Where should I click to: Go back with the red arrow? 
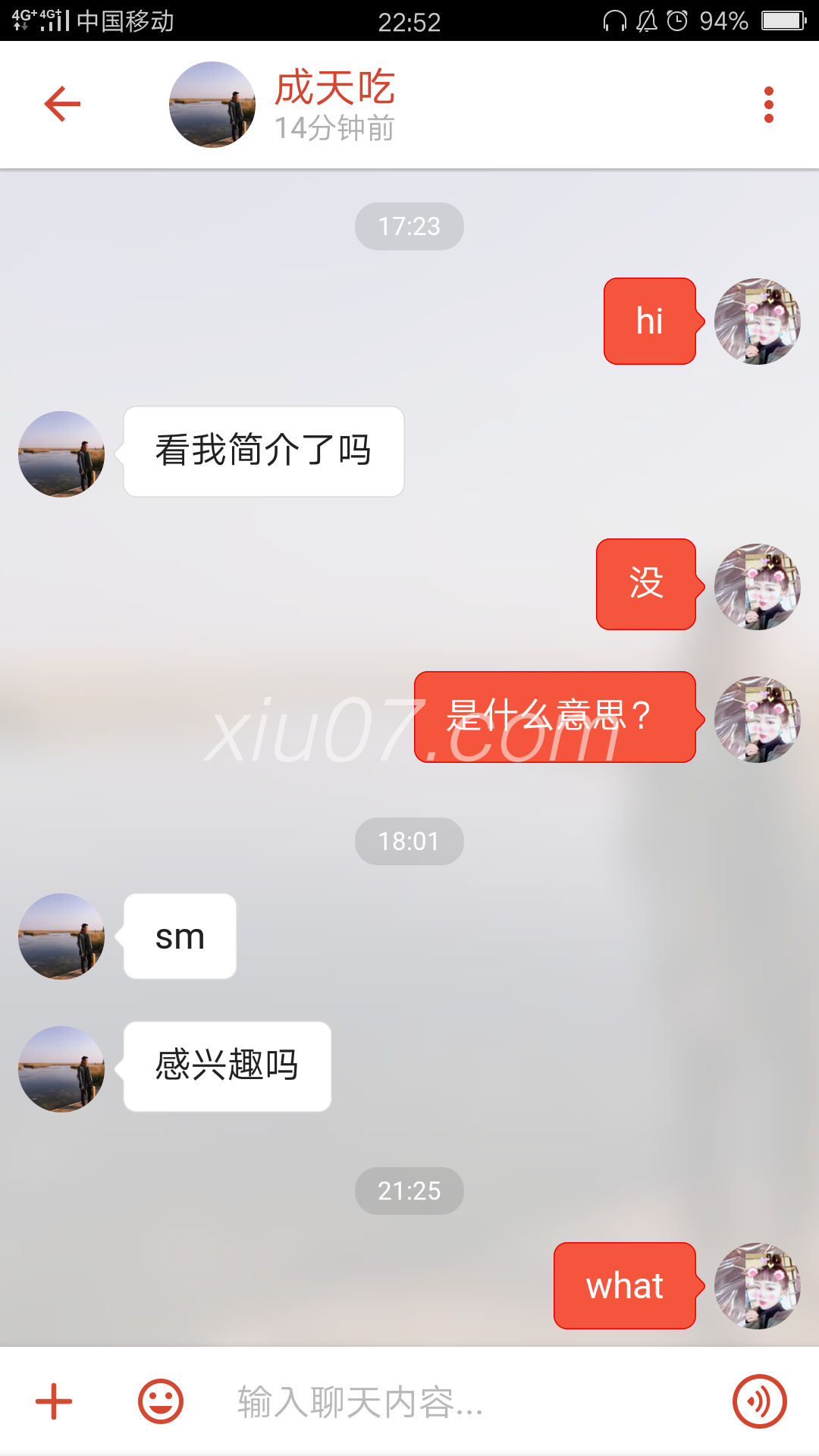(62, 104)
